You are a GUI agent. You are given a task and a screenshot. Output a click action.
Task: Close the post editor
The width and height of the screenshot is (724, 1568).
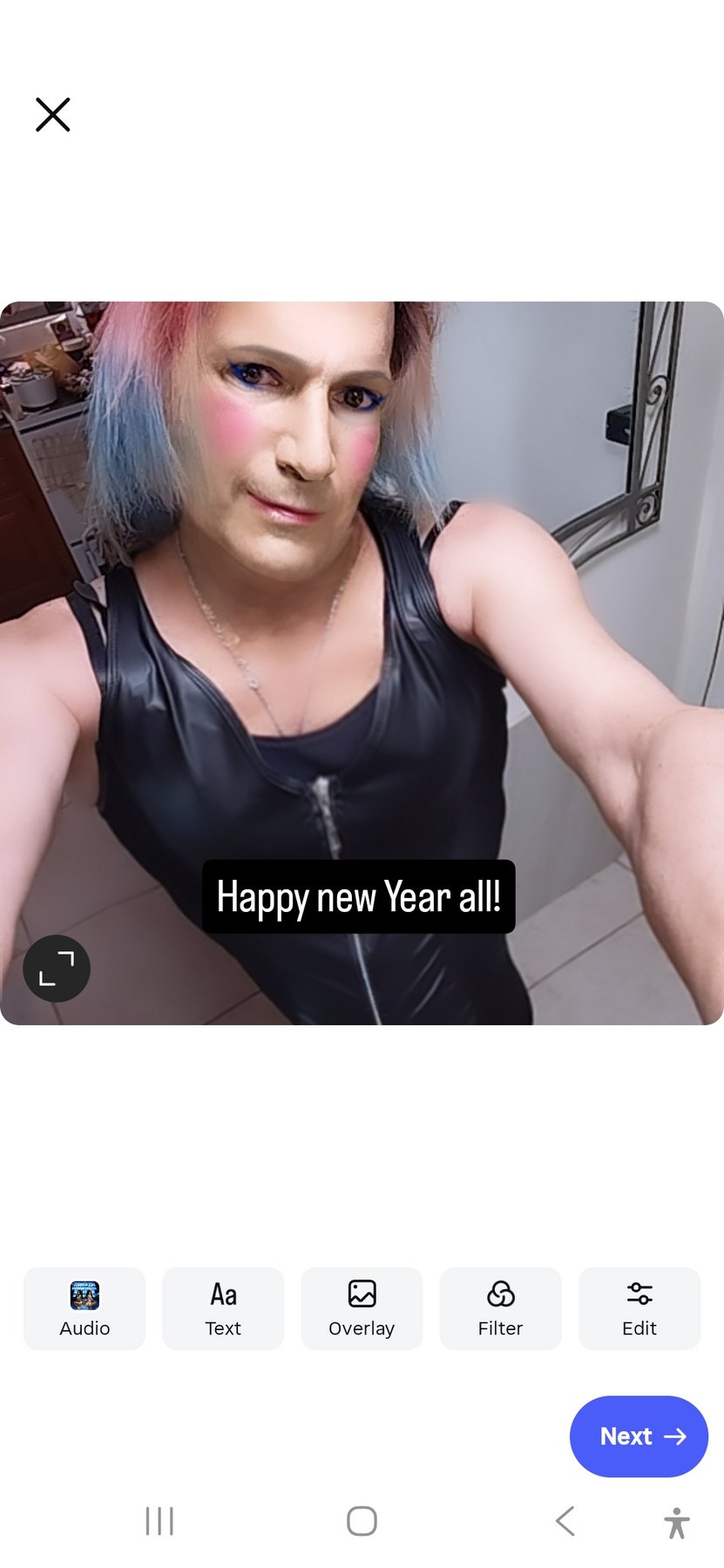tap(52, 114)
